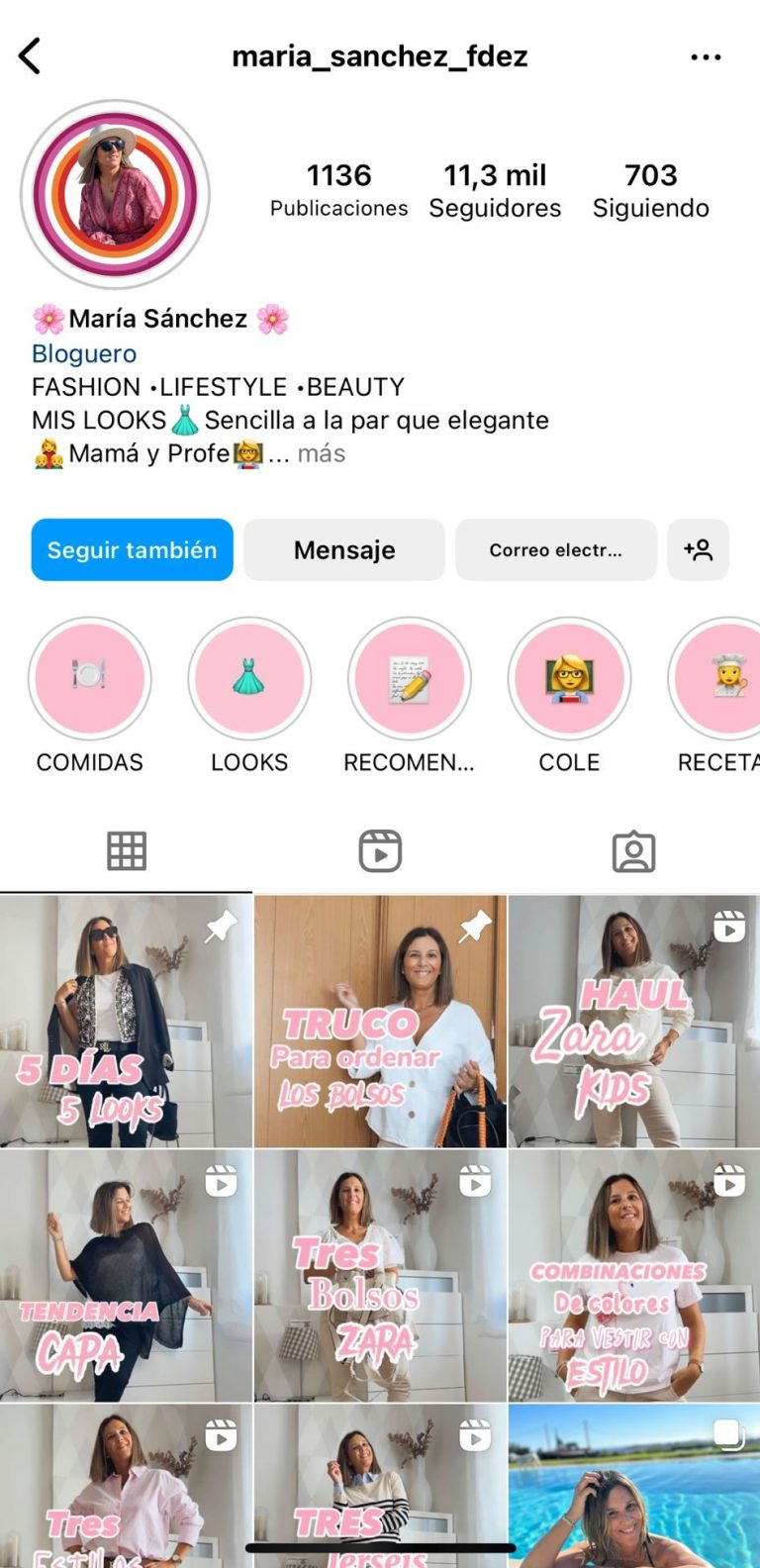The image size is (760, 1568).
Task: Open the '5 Días 5 Looks' post
Action: point(126,1022)
